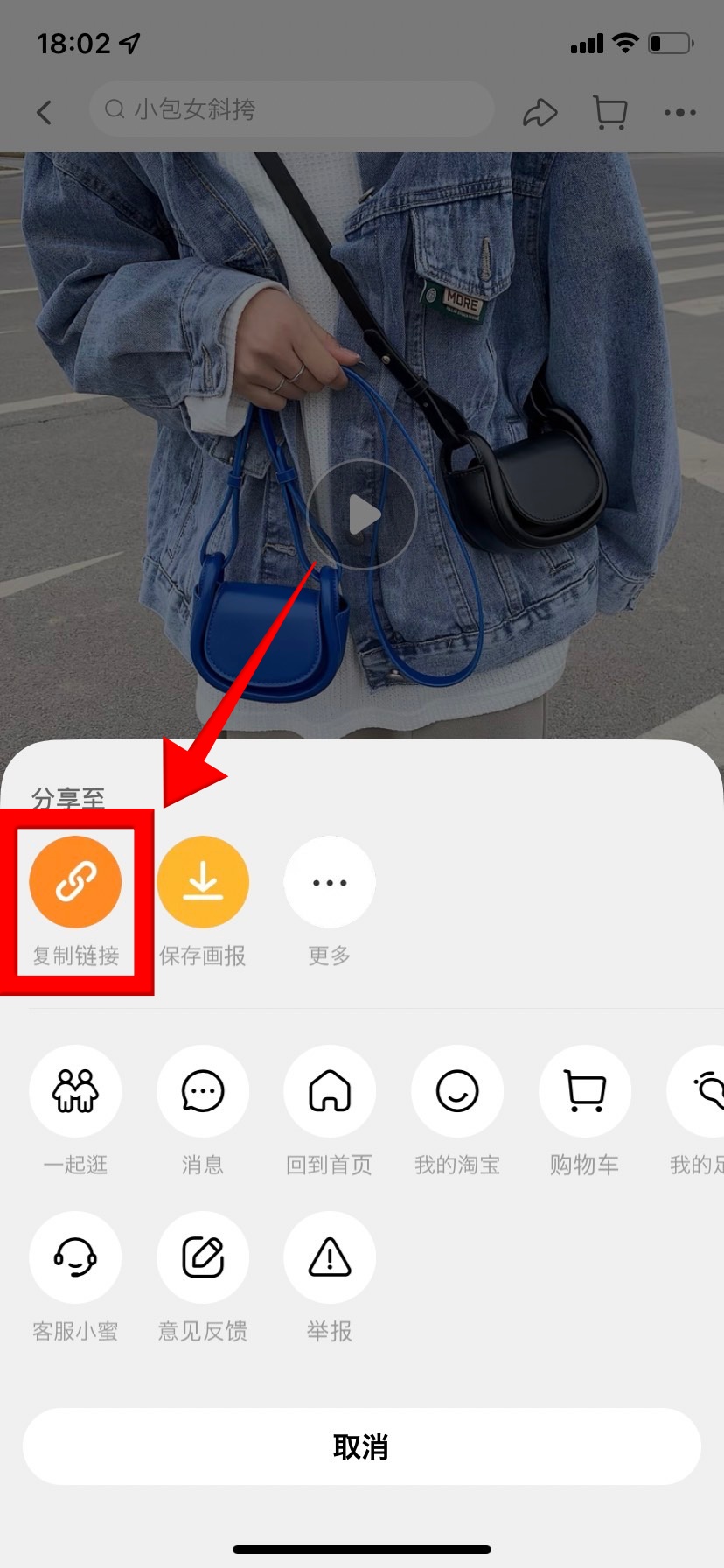This screenshot has width=724, height=1568.
Task: Open the 消息 messages shortcut
Action: [203, 1091]
